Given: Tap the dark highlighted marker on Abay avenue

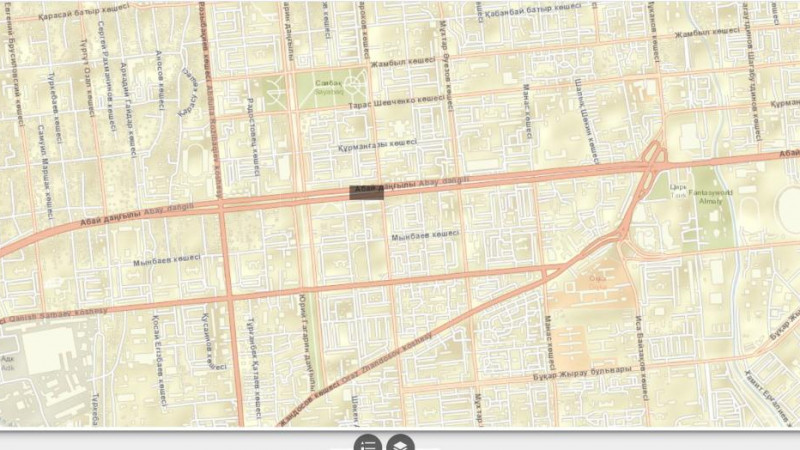Looking at the screenshot, I should [366, 193].
